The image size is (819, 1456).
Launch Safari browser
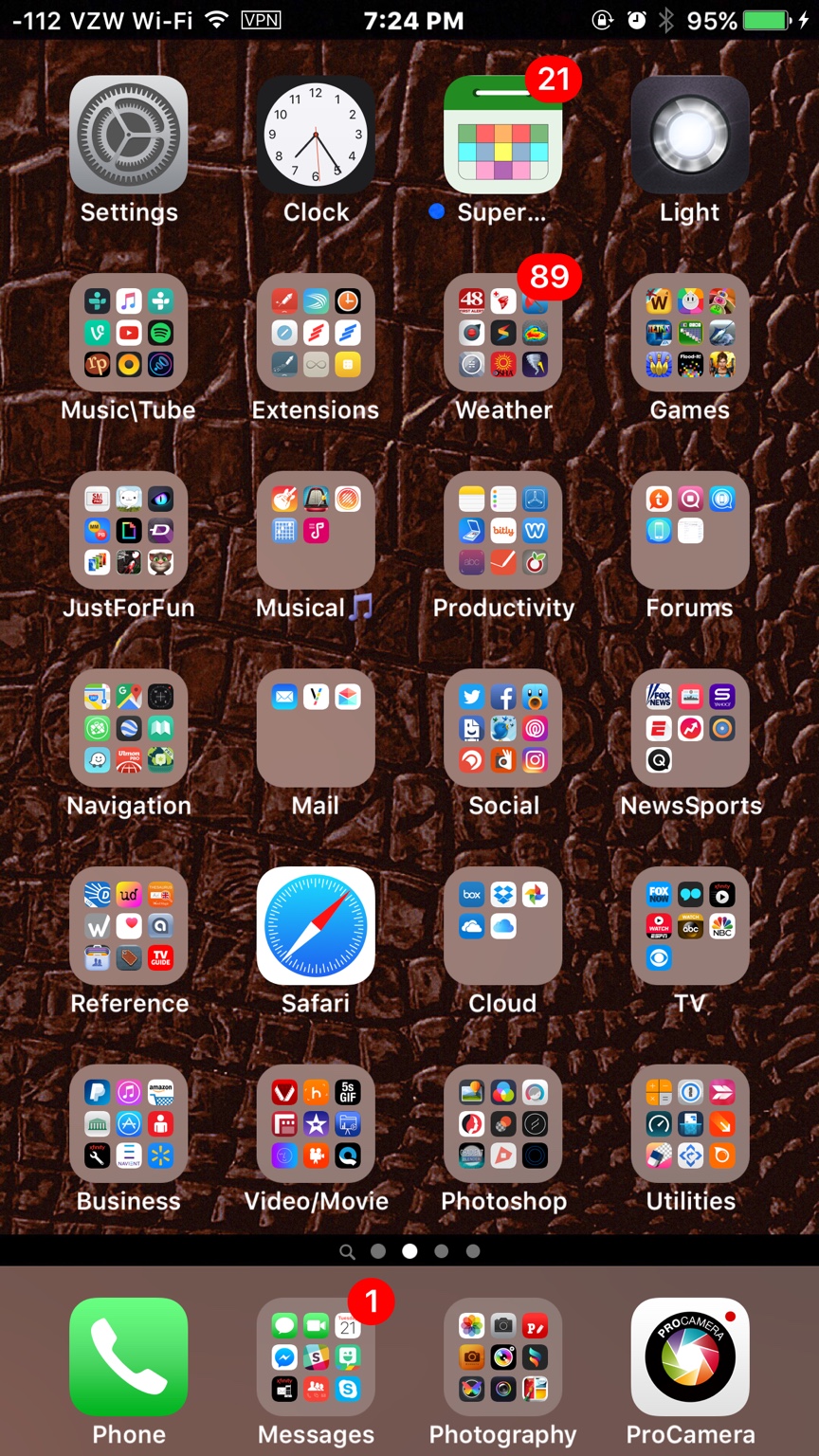pos(316,925)
